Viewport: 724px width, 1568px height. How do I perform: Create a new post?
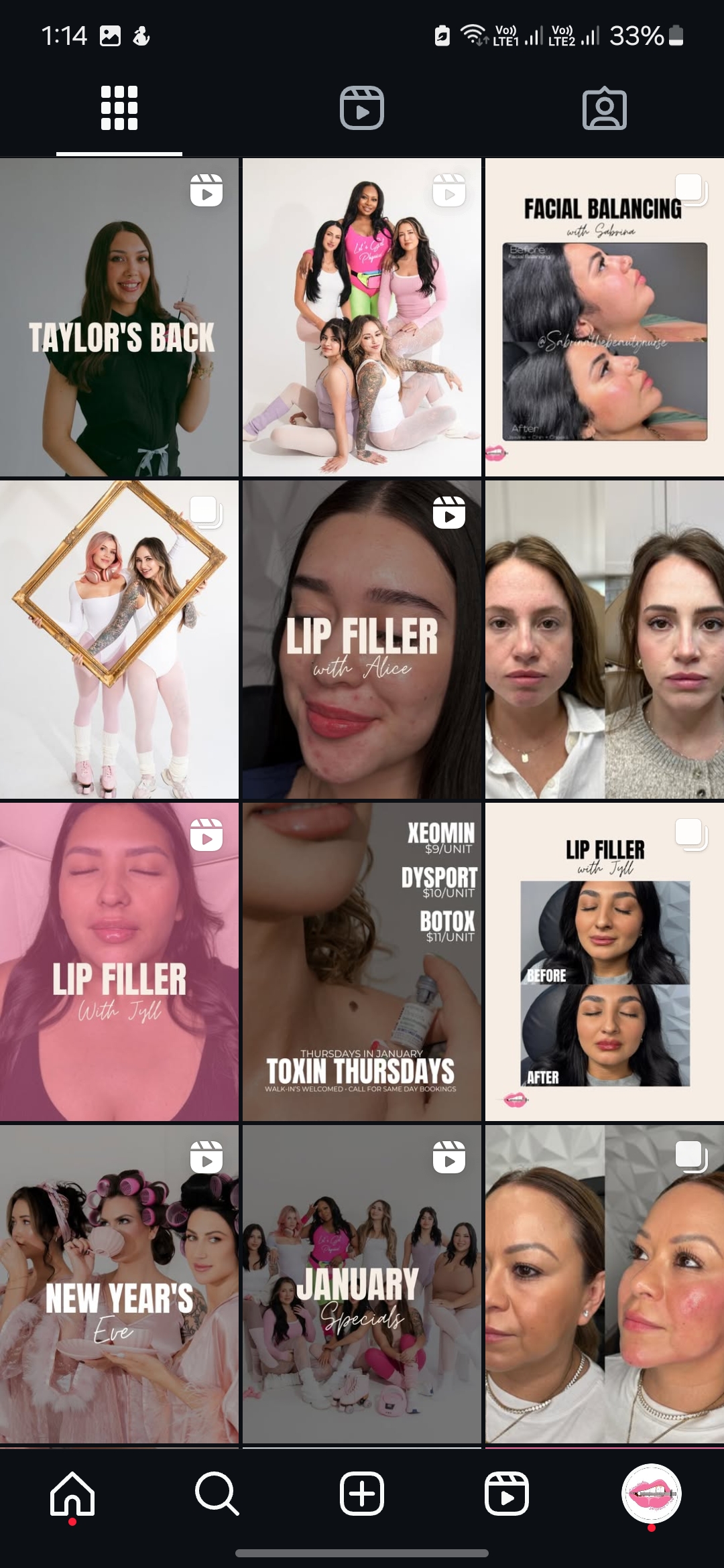pyautogui.click(x=362, y=1494)
